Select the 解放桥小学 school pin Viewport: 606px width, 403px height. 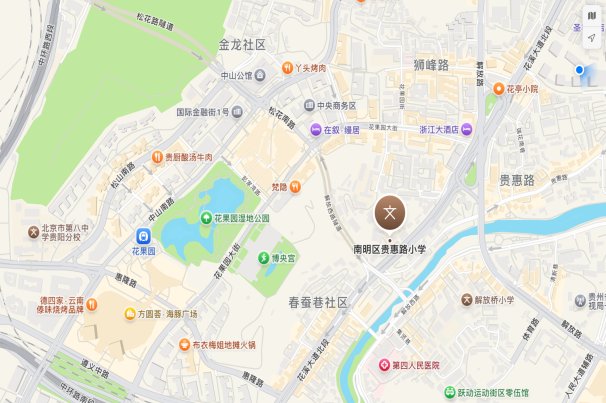466,299
